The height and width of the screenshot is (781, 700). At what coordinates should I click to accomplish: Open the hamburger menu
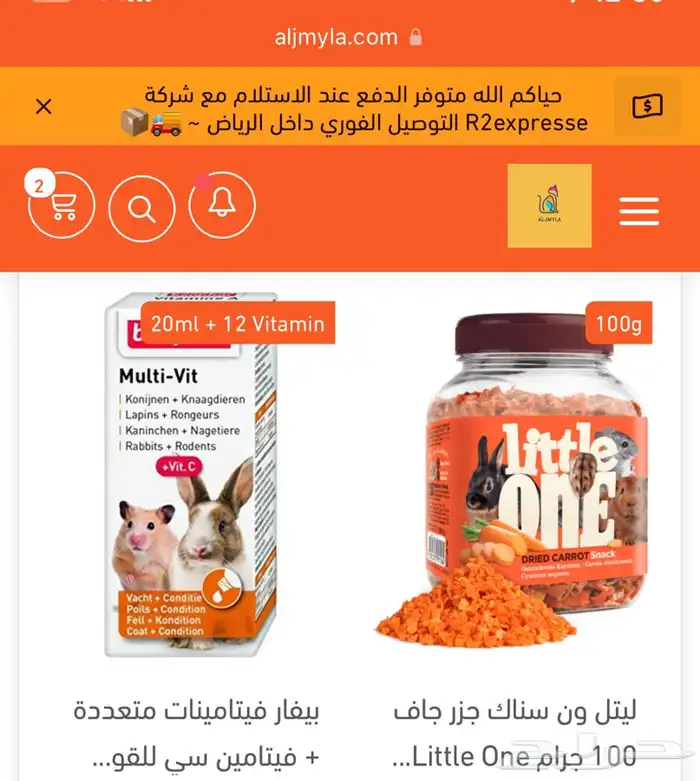(639, 211)
